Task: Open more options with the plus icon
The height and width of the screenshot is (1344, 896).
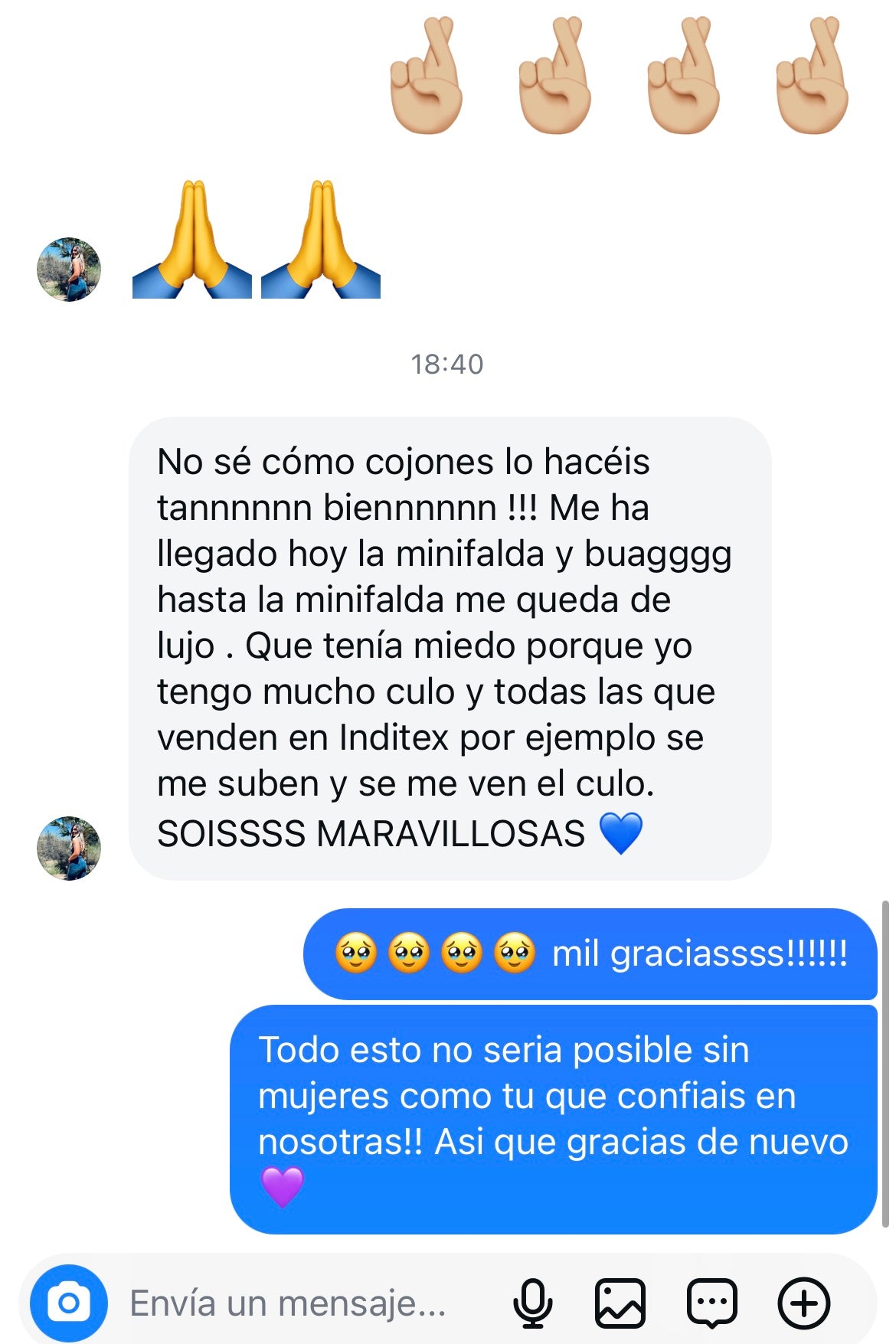Action: [803, 1303]
